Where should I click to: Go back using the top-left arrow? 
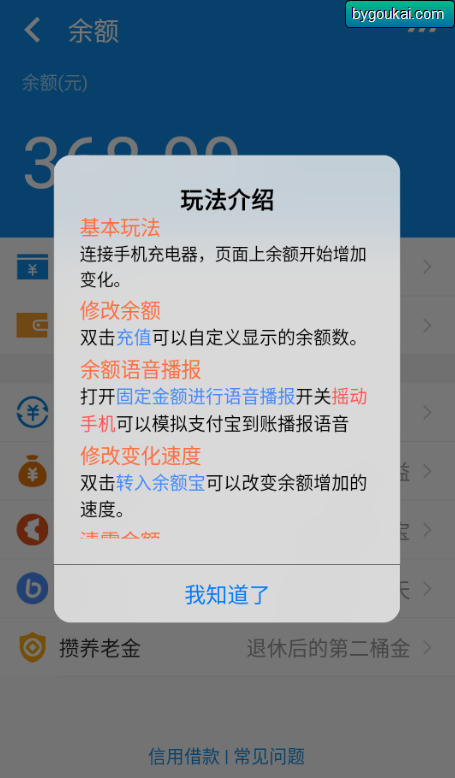(32, 30)
